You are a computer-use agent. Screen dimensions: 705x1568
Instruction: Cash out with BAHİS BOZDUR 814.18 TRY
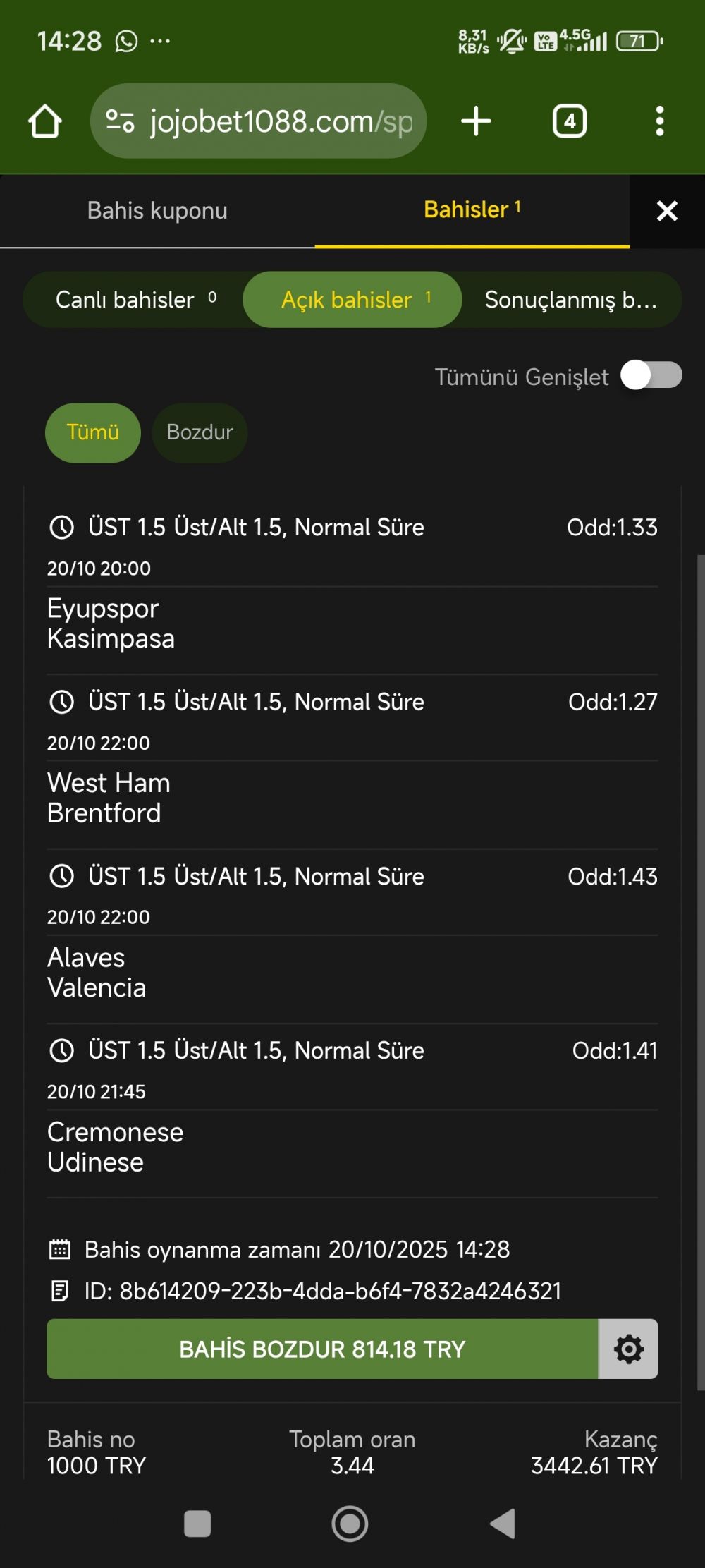click(322, 1349)
